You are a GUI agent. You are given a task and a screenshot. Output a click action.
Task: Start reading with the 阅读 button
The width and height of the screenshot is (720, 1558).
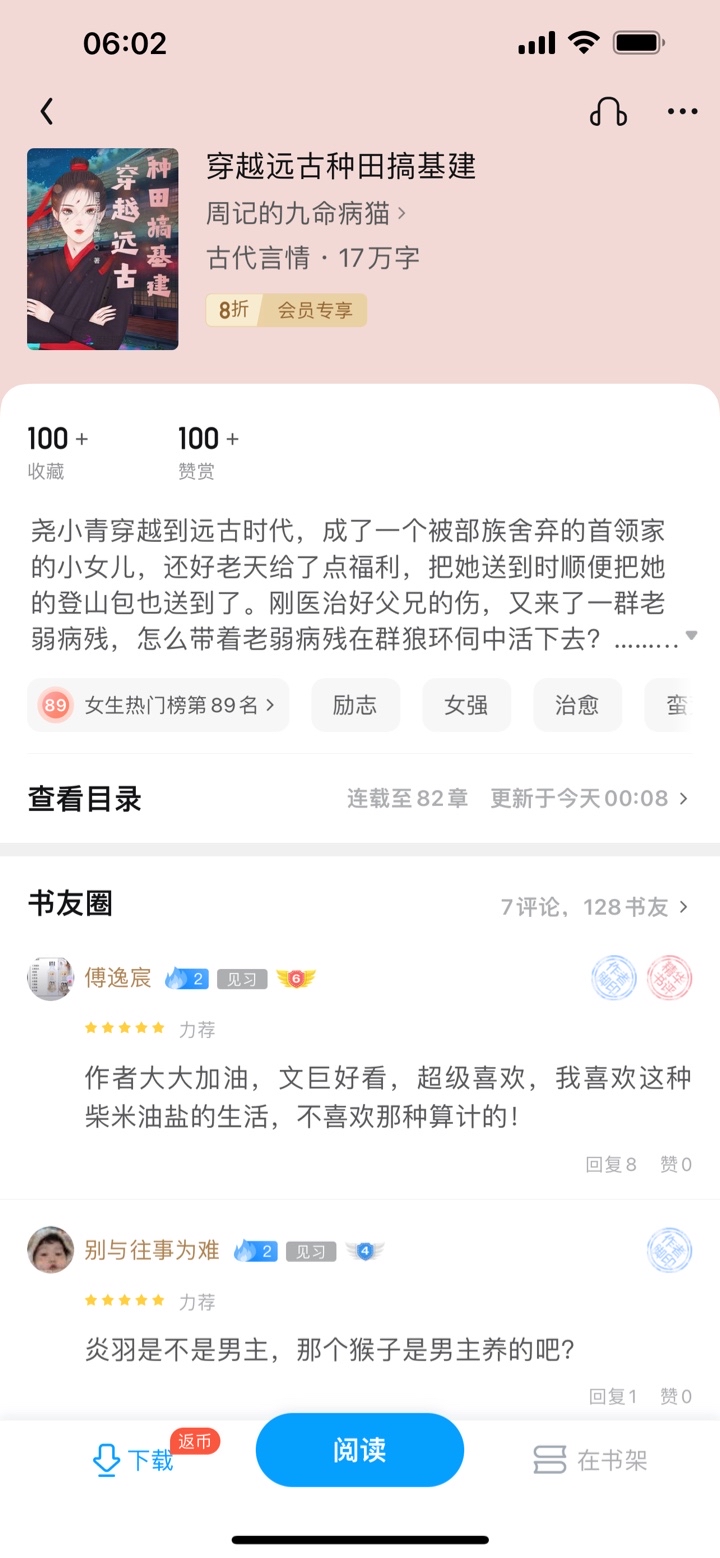(360, 1450)
